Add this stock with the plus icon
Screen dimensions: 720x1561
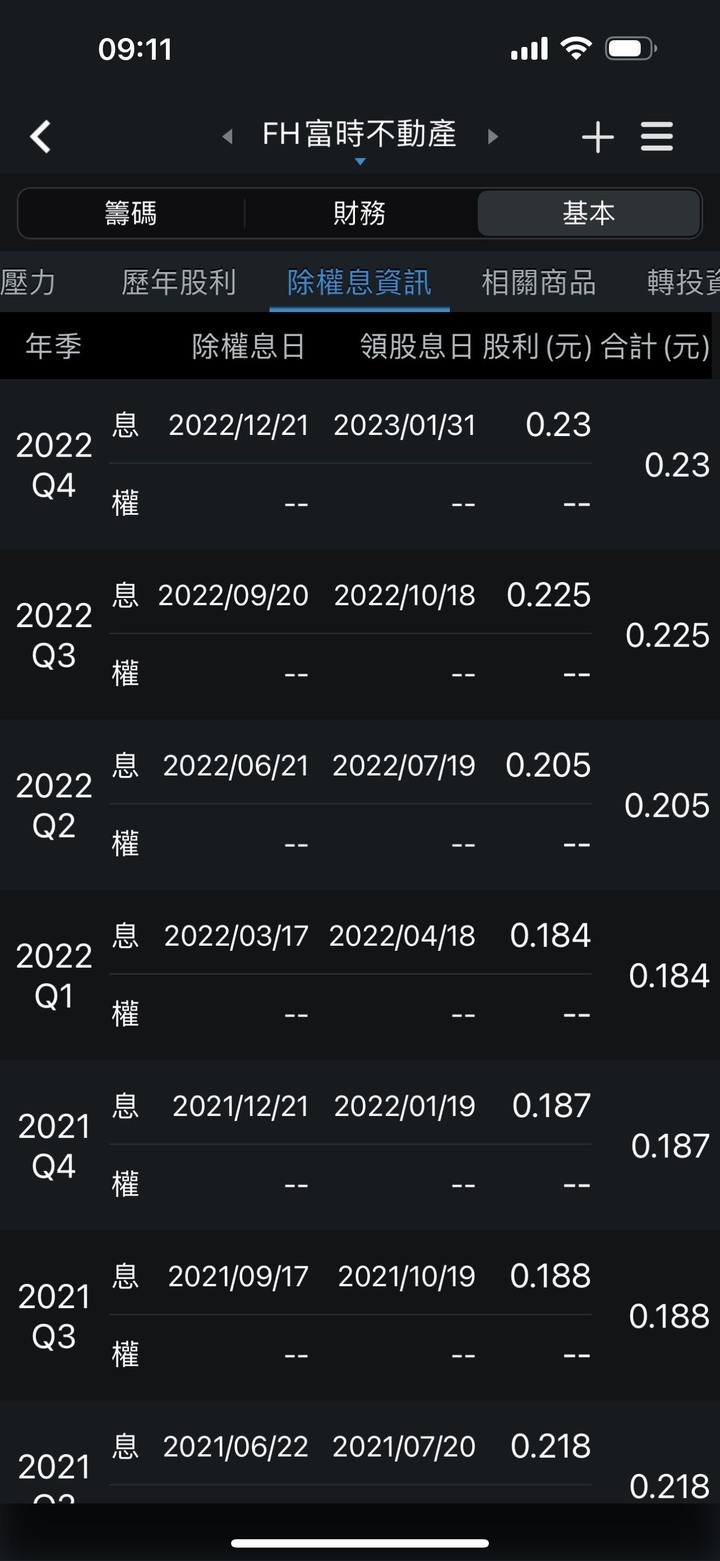tap(598, 137)
